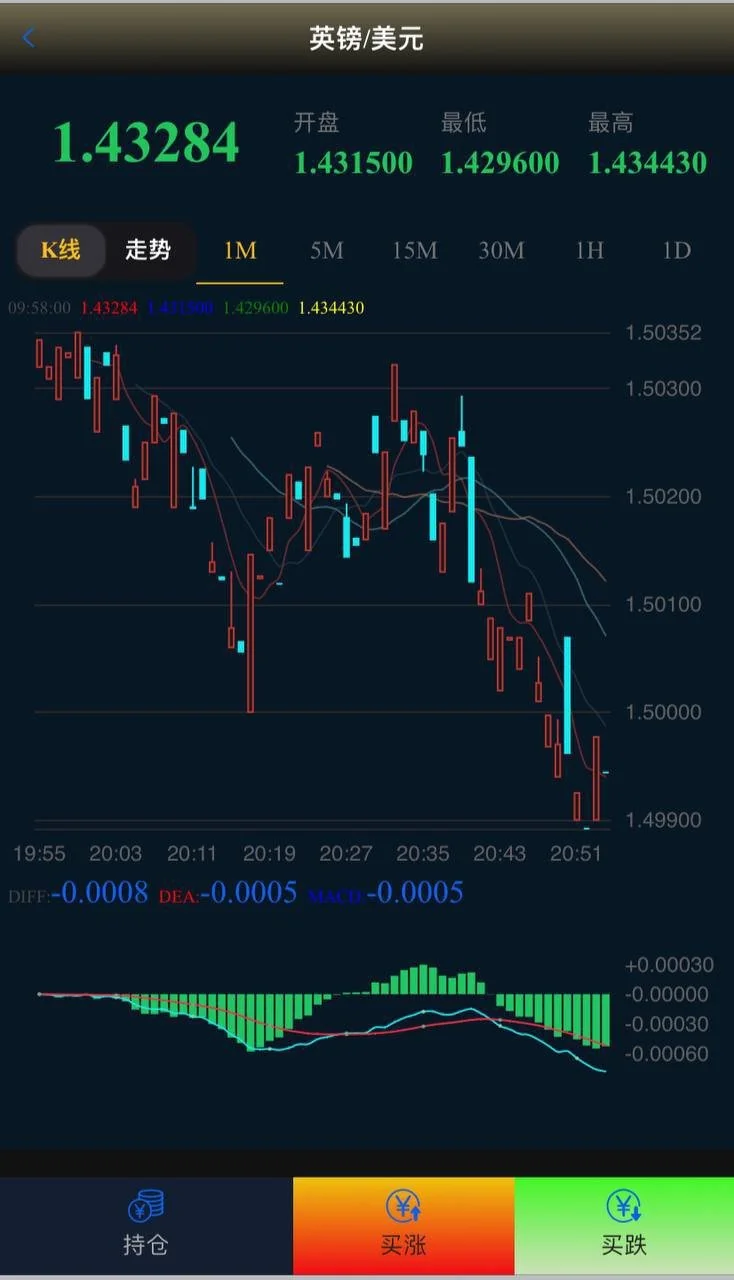The width and height of the screenshot is (734, 1280).
Task: Choose the 15M chart interval
Action: [414, 251]
